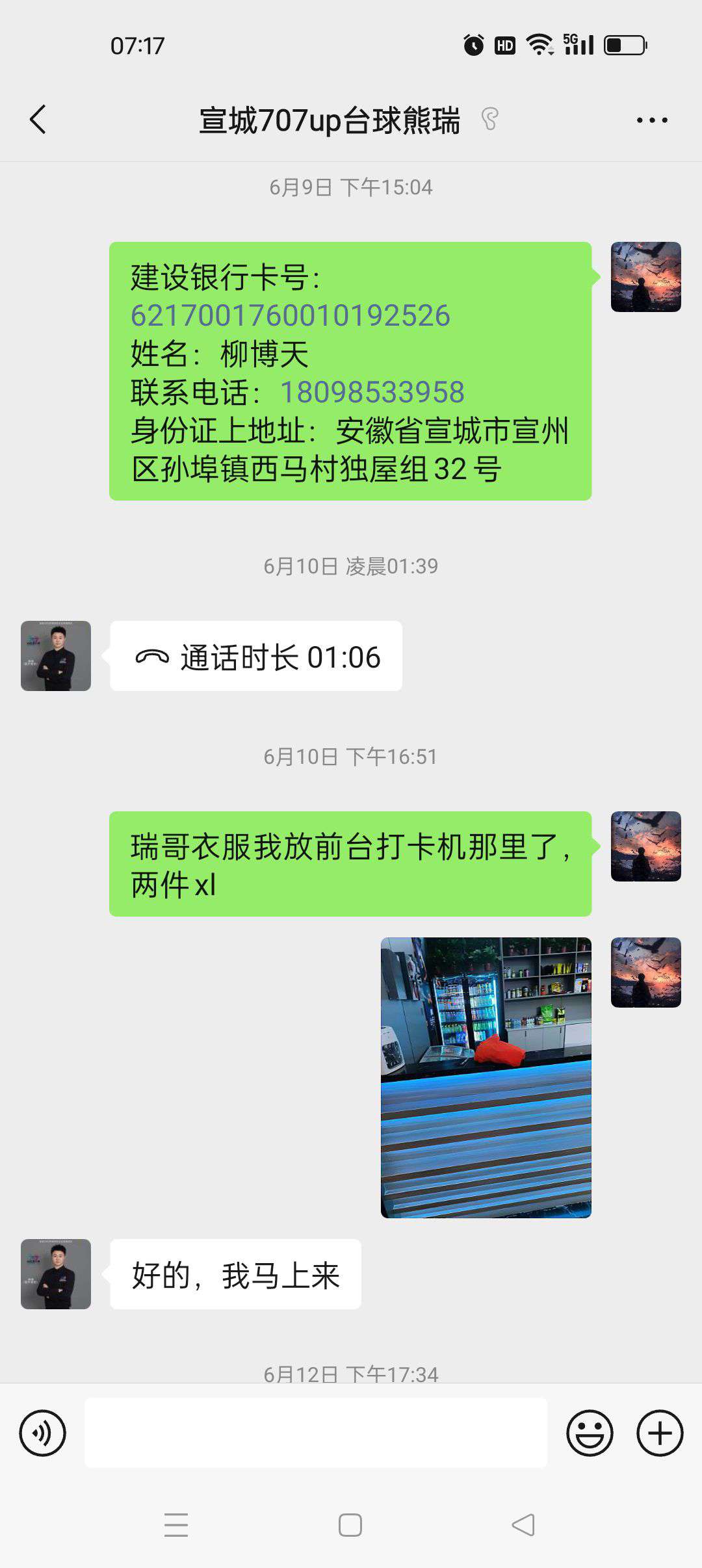View the front desk photo in chat
This screenshot has height=1568, width=702.
coord(486,1077)
